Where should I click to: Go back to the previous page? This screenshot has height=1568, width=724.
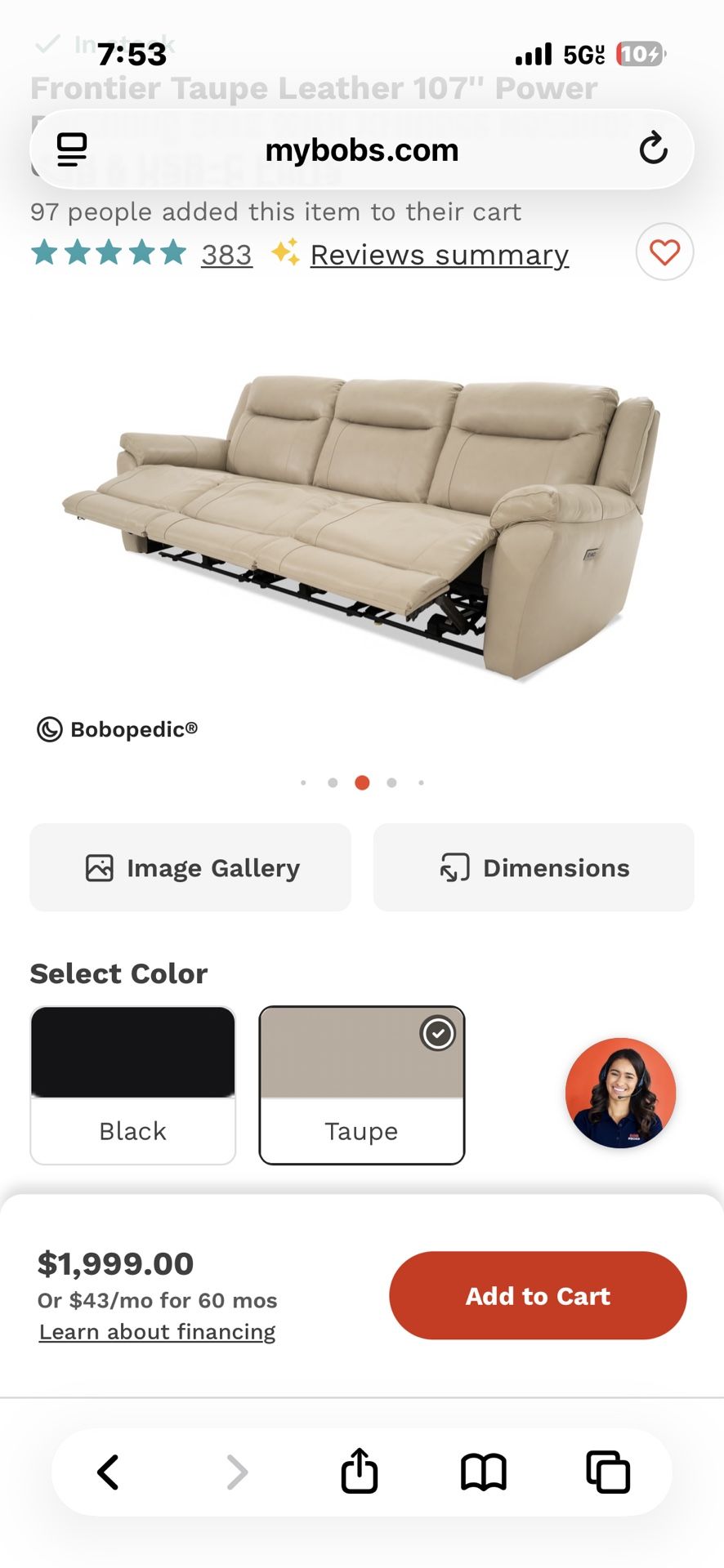point(109,1472)
